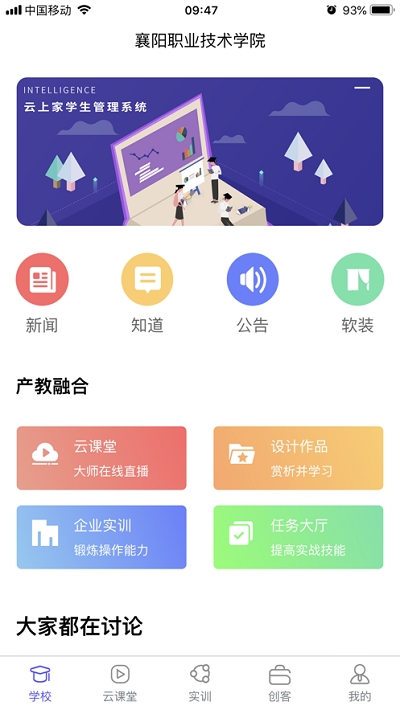Switch to the 云课堂 bottom tab
Image resolution: width=400 pixels, height=710 pixels.
[120, 683]
